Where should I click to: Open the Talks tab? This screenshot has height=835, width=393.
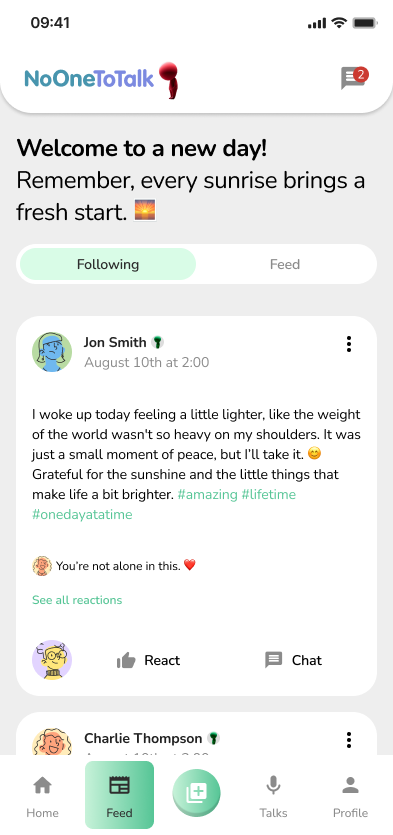pos(273,796)
